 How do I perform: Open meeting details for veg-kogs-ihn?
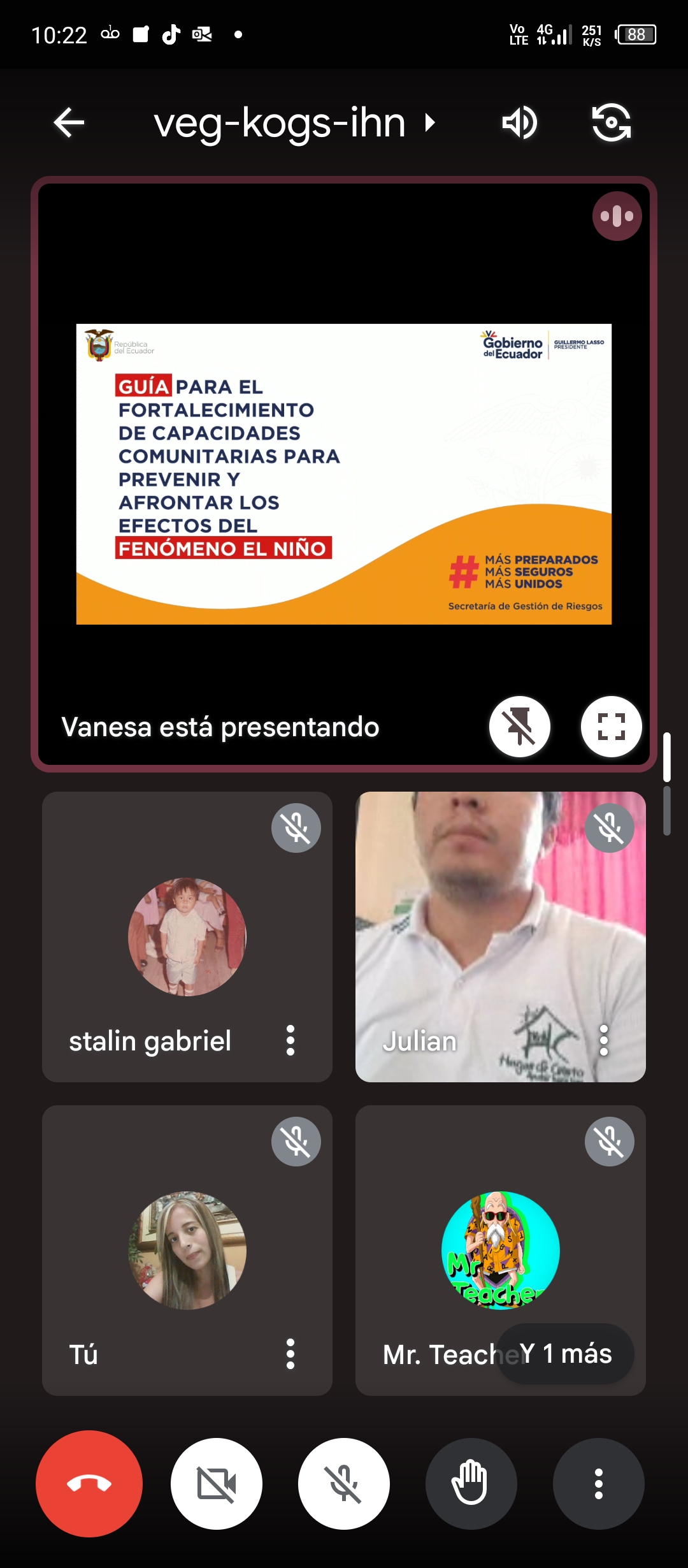click(x=293, y=122)
